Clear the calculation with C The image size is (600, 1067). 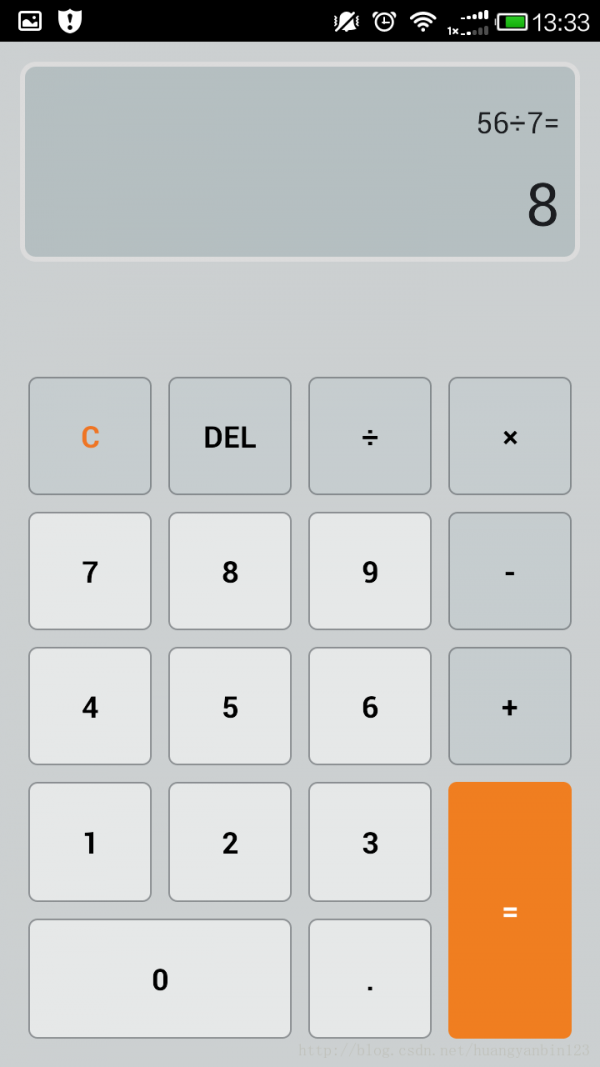coord(90,436)
